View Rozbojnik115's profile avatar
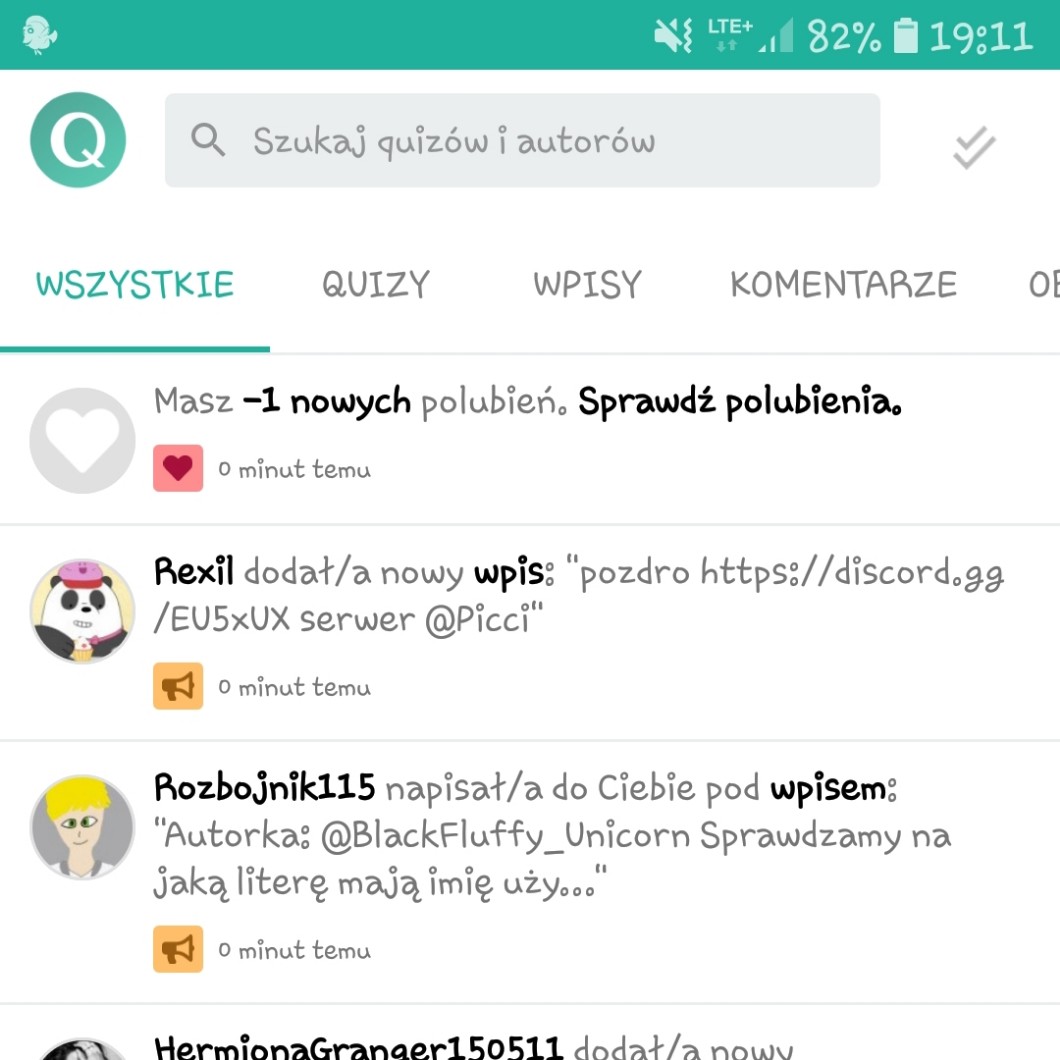Screen dimensions: 1060x1060 pyautogui.click(x=82, y=827)
